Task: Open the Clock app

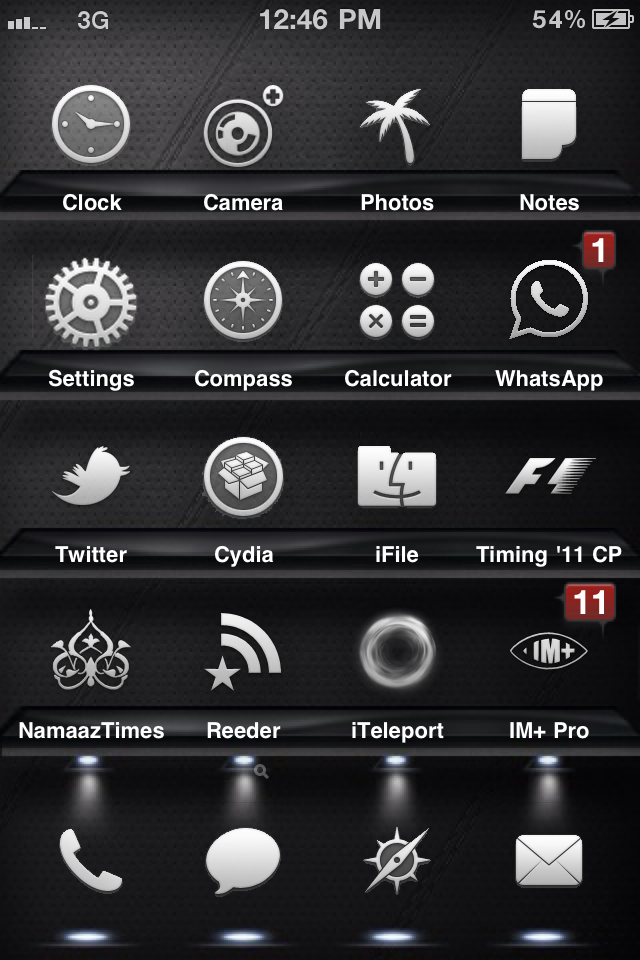Action: point(91,125)
